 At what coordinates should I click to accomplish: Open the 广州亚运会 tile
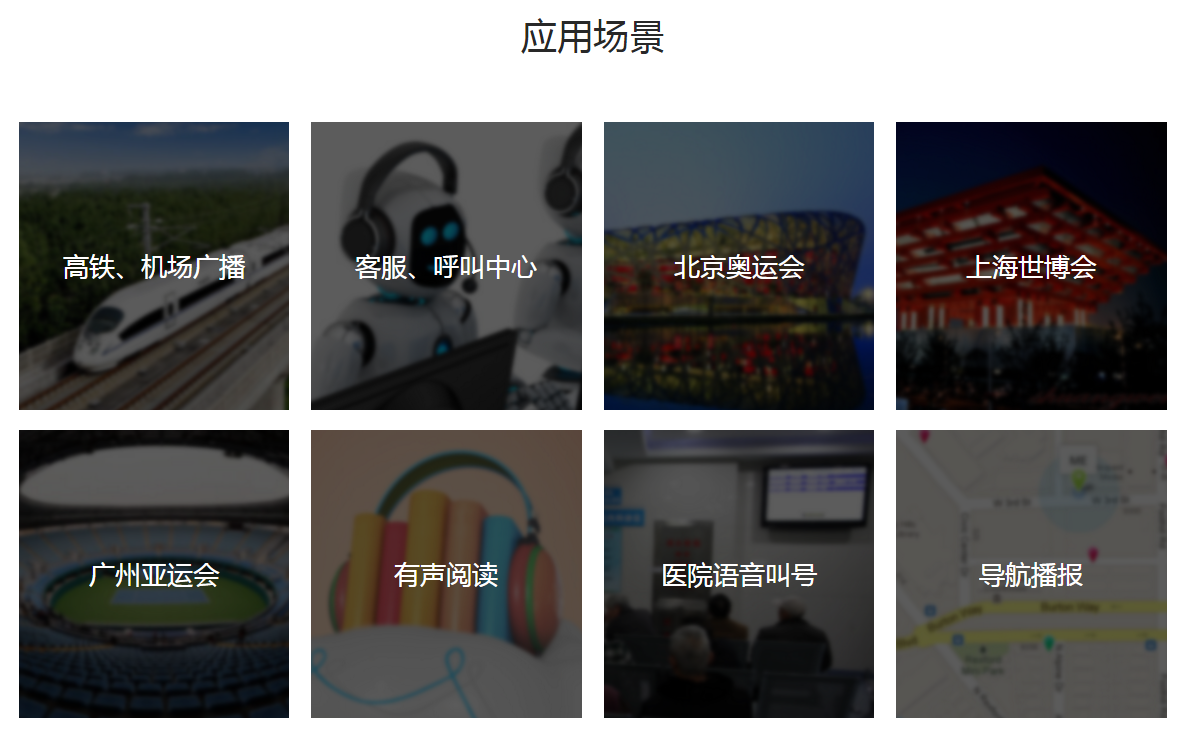pyautogui.click(x=154, y=574)
